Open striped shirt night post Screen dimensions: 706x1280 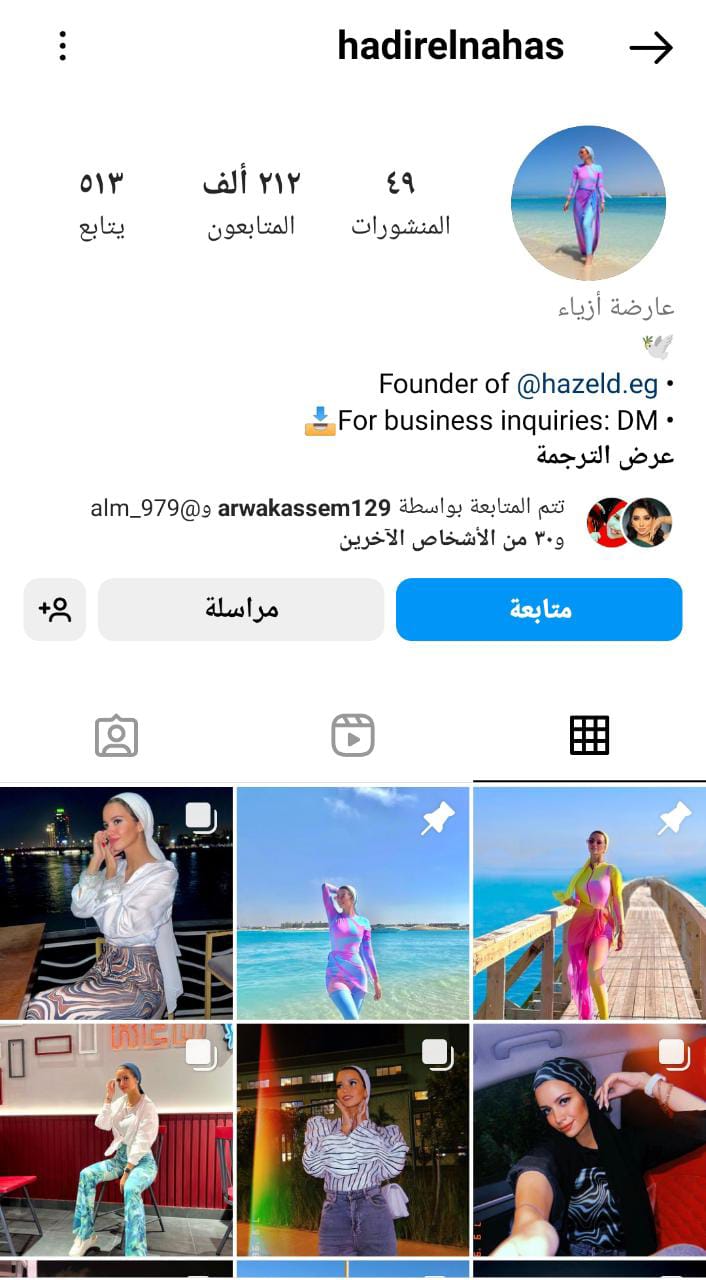click(x=352, y=1138)
